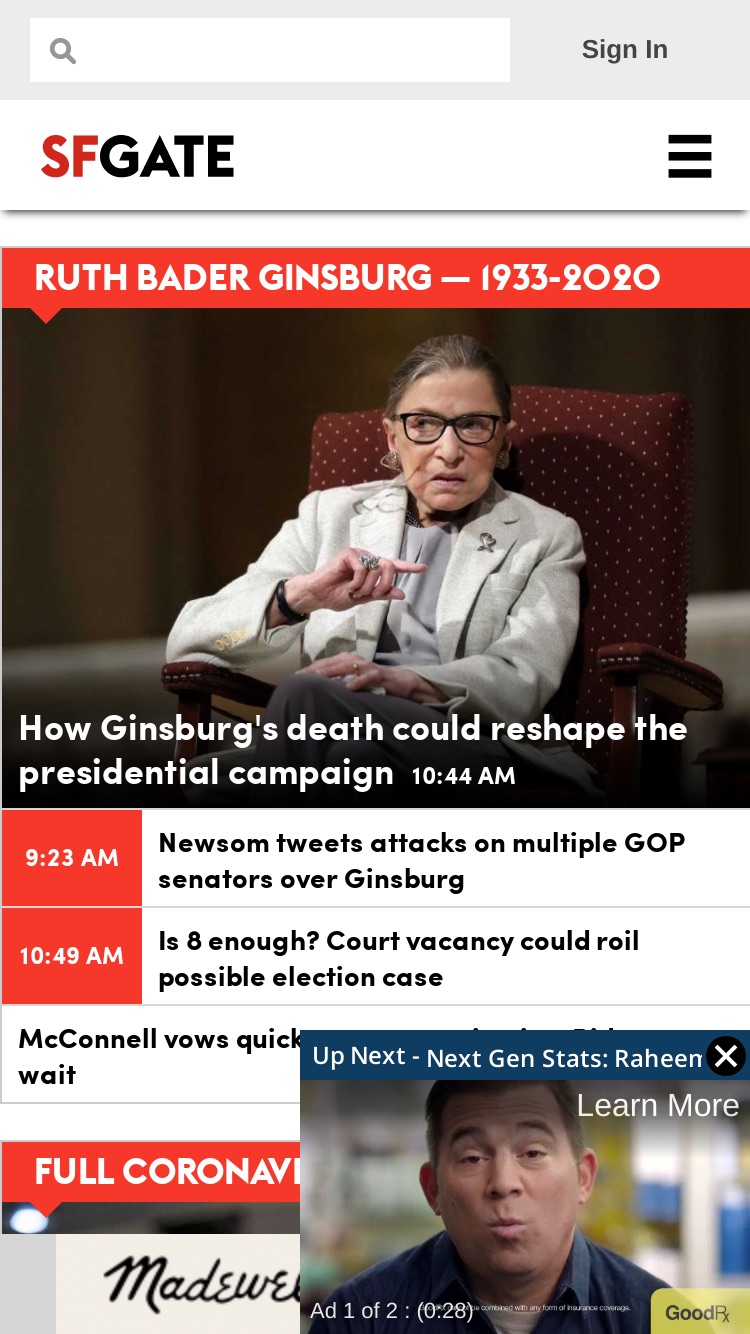Viewport: 750px width, 1334px height.
Task: Open the Madewell ad banner
Action: point(178,1283)
